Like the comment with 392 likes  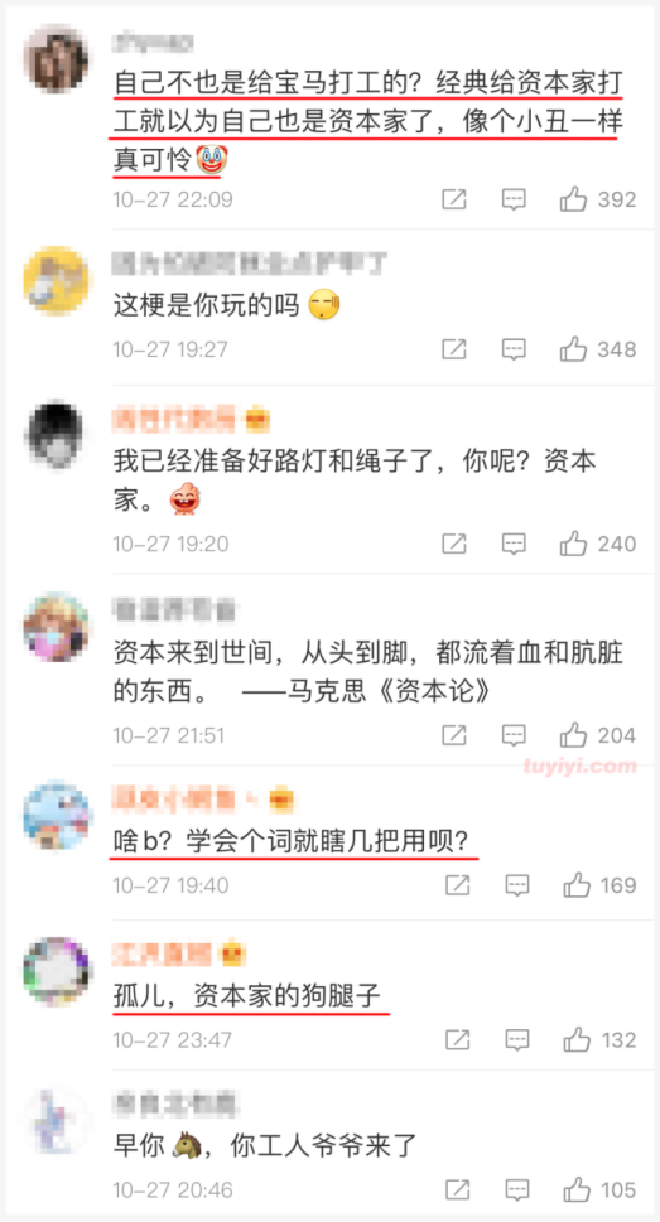pos(573,199)
